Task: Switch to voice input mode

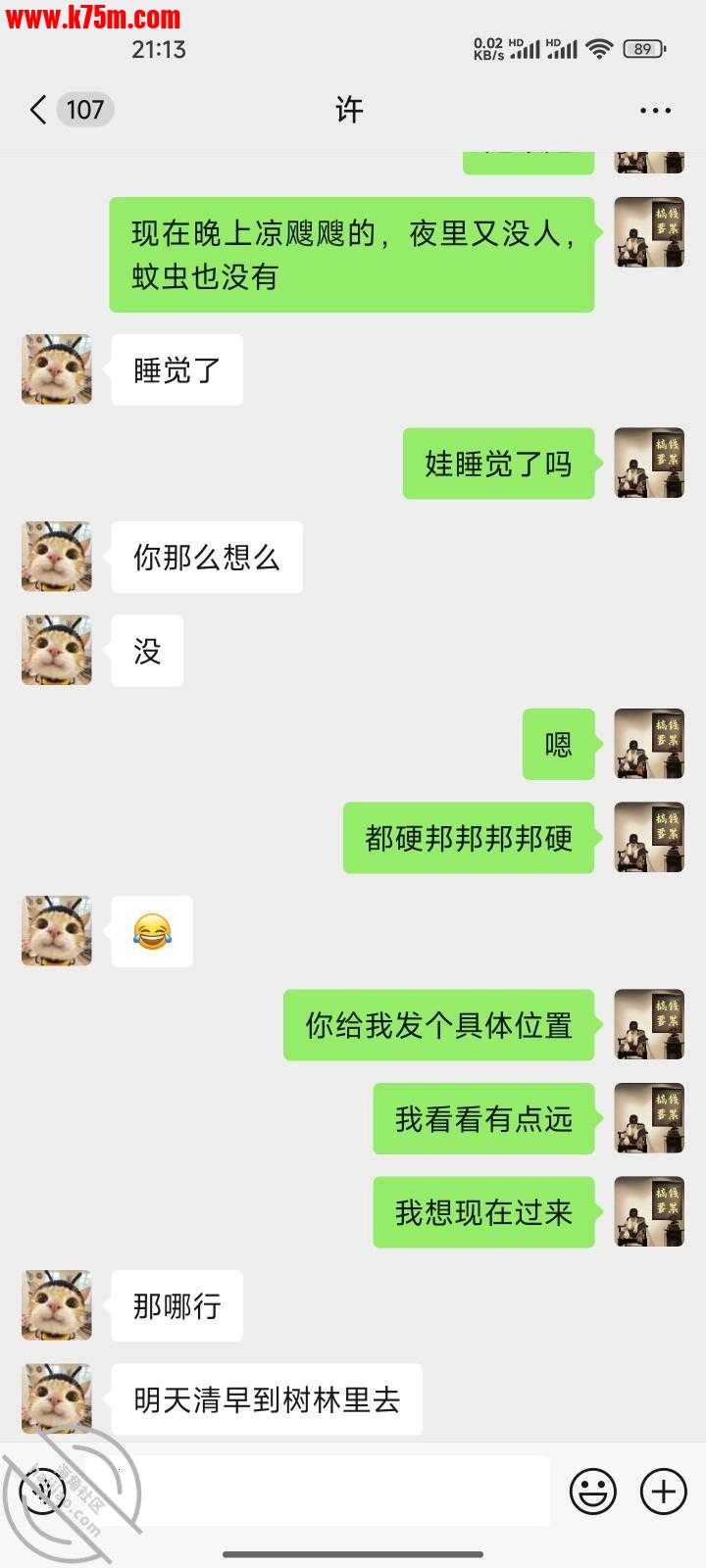Action: coord(43,1492)
